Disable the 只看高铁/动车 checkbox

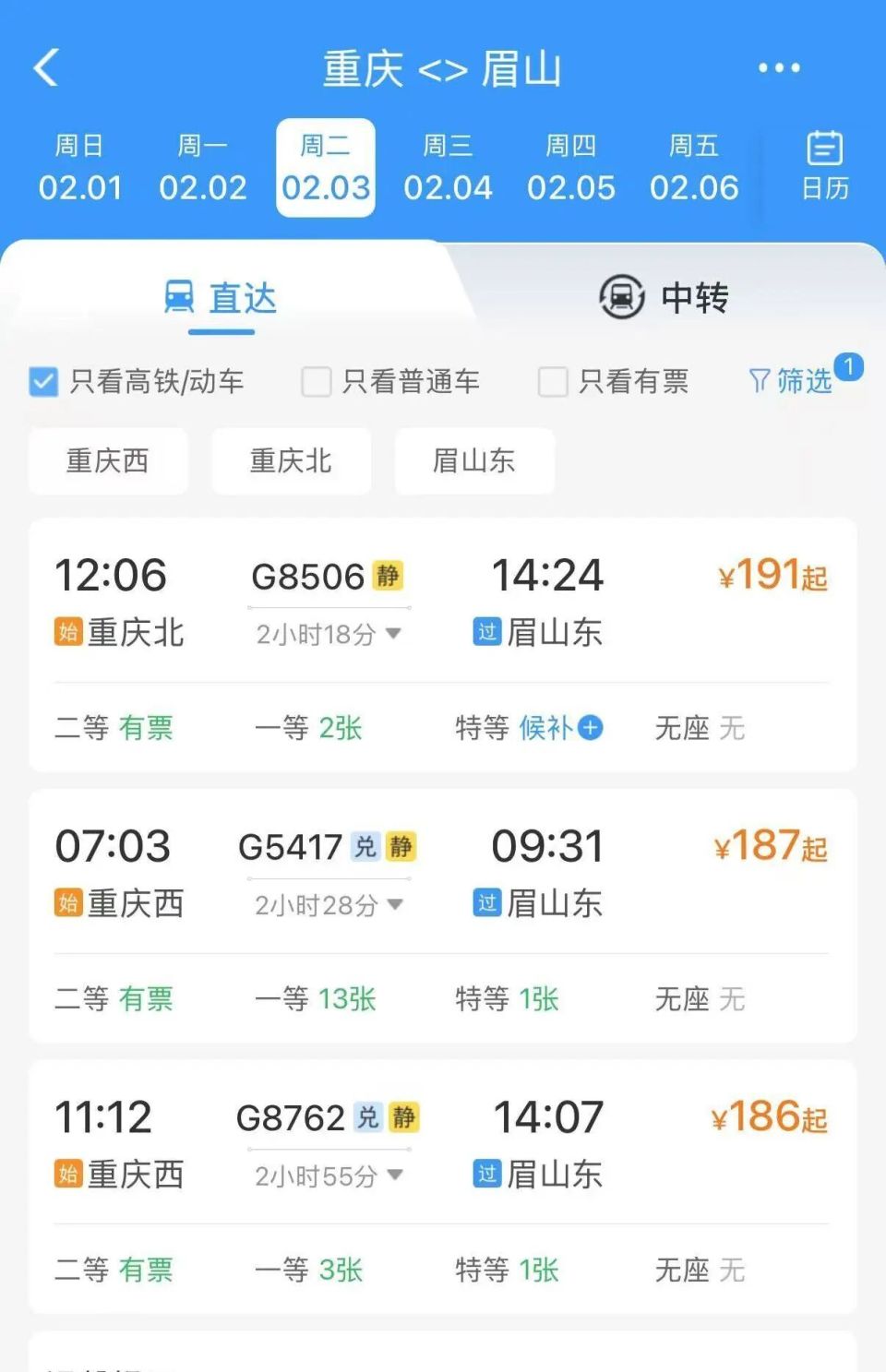click(42, 381)
